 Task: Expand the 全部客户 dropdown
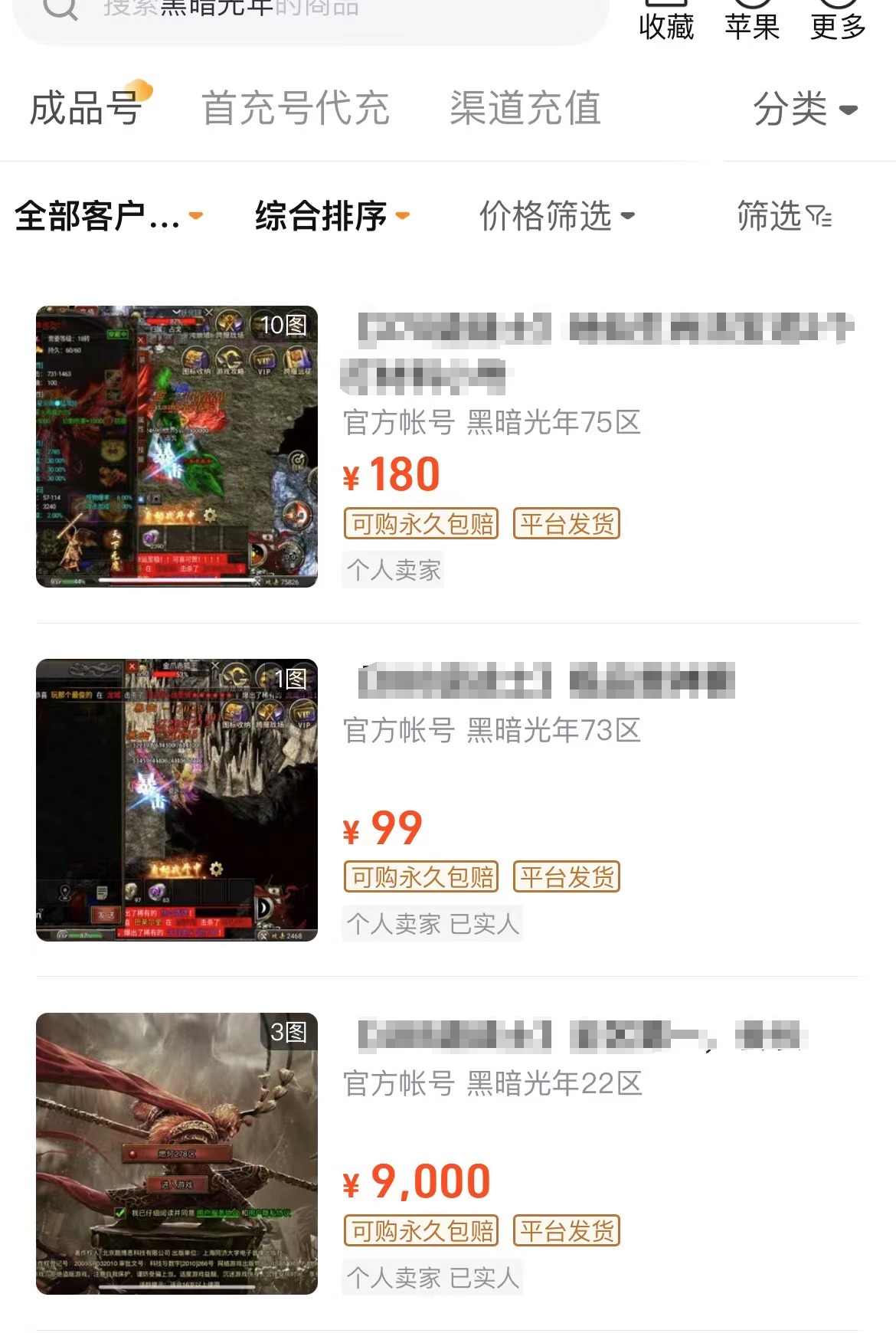click(109, 216)
